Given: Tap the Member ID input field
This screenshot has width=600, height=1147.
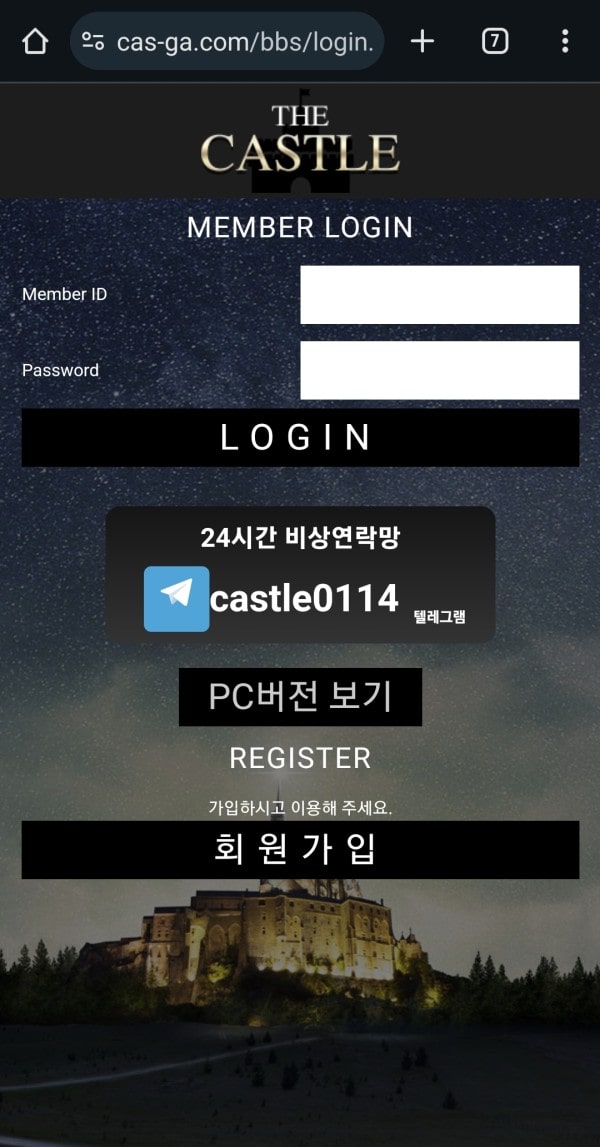Looking at the screenshot, I should click(x=439, y=295).
